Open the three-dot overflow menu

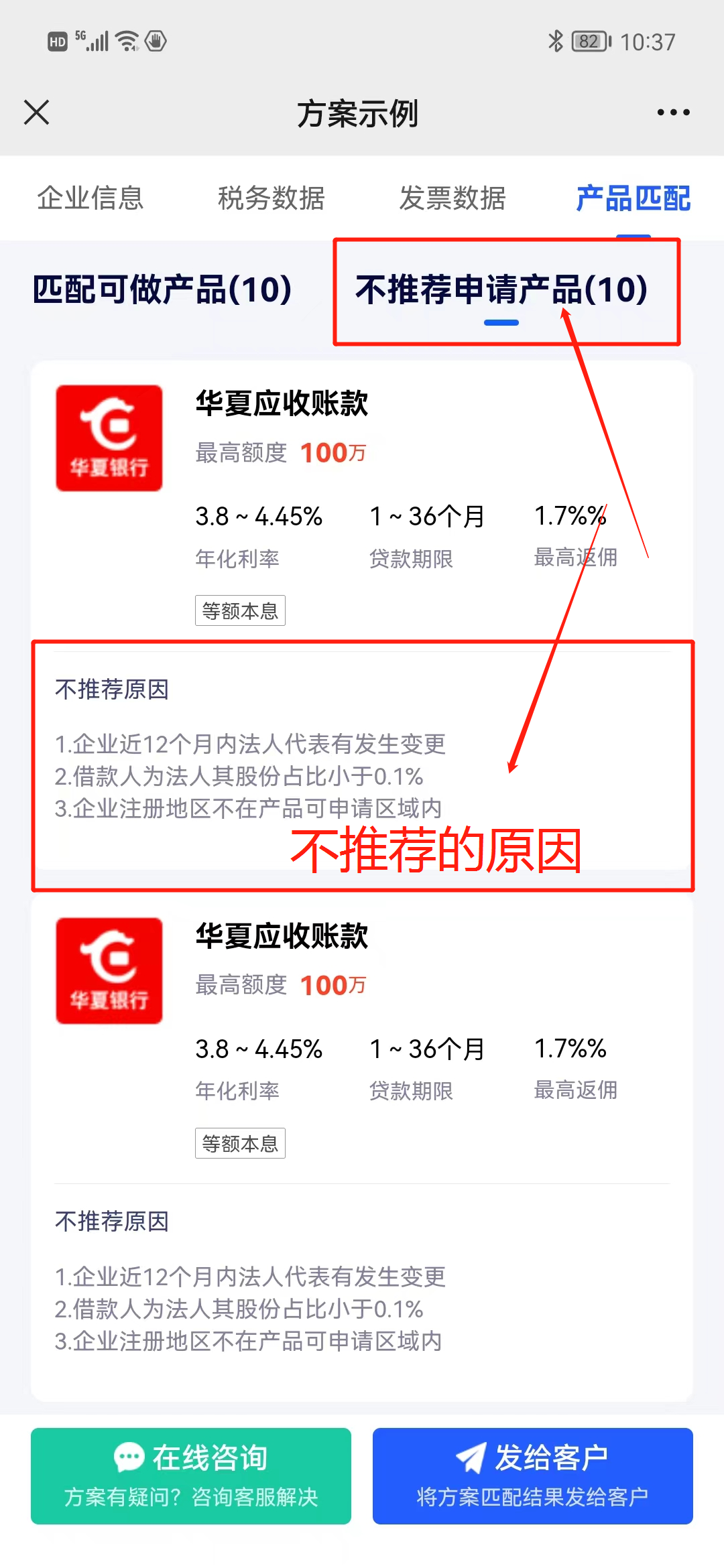click(x=673, y=112)
